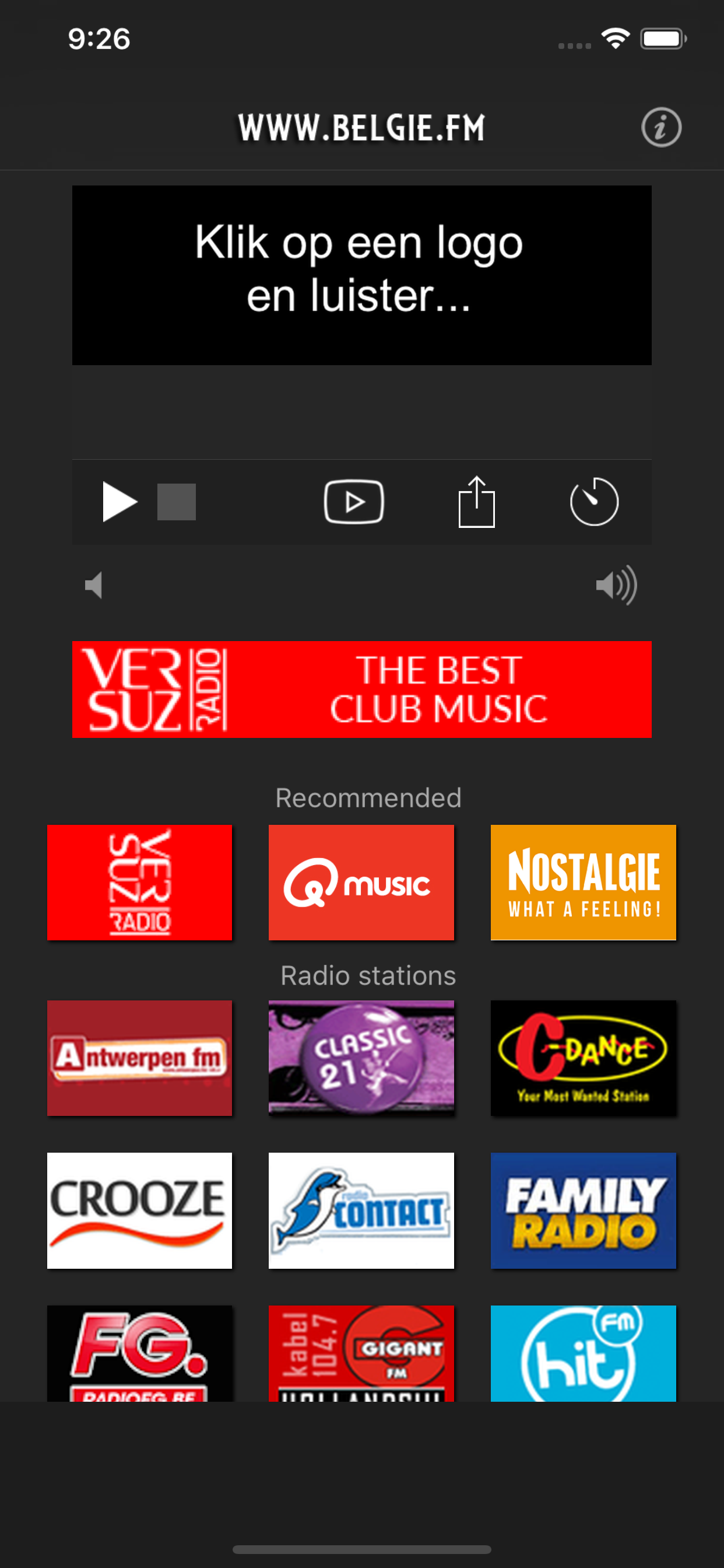Stop the current radio stream
Viewport: 724px width, 1568px height.
point(176,501)
